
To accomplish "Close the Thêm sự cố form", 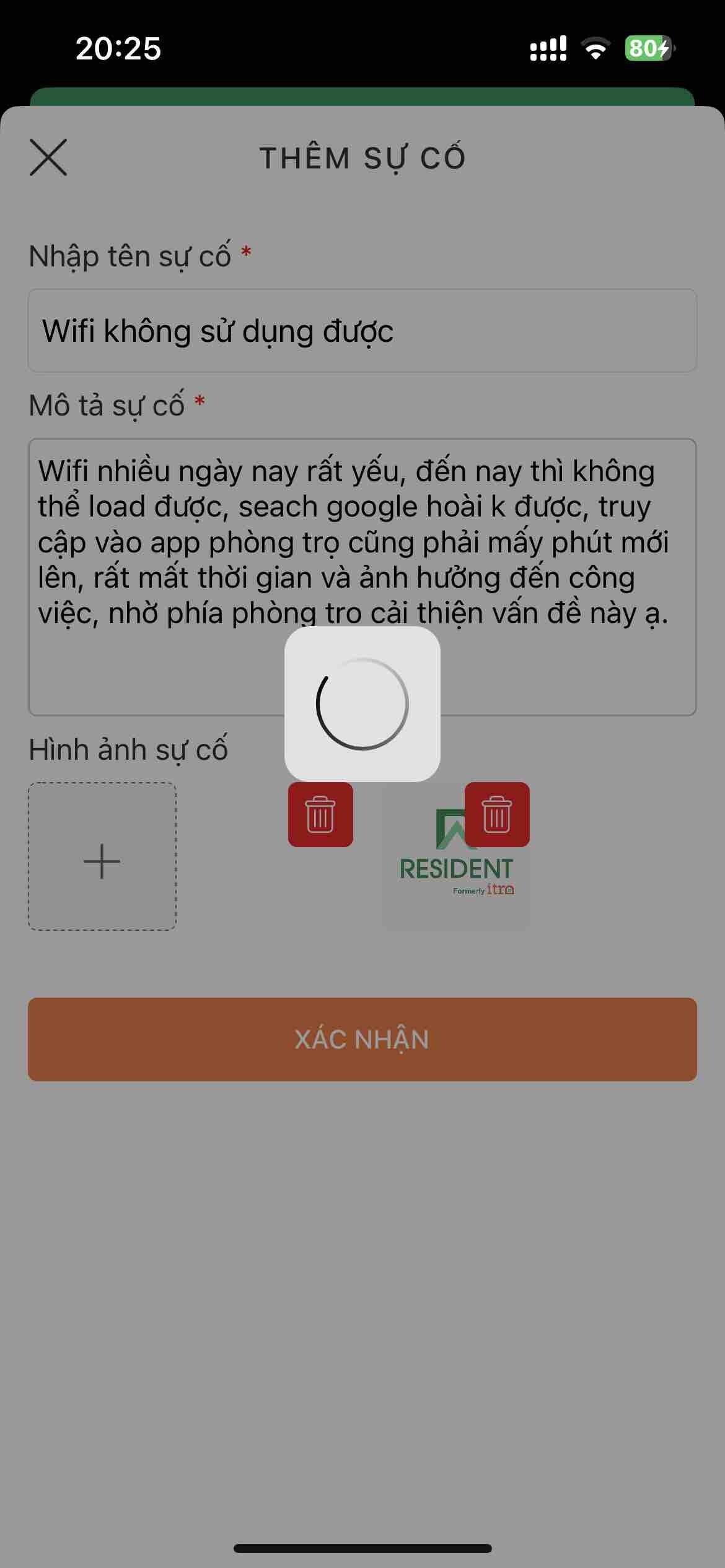I will tap(48, 157).
